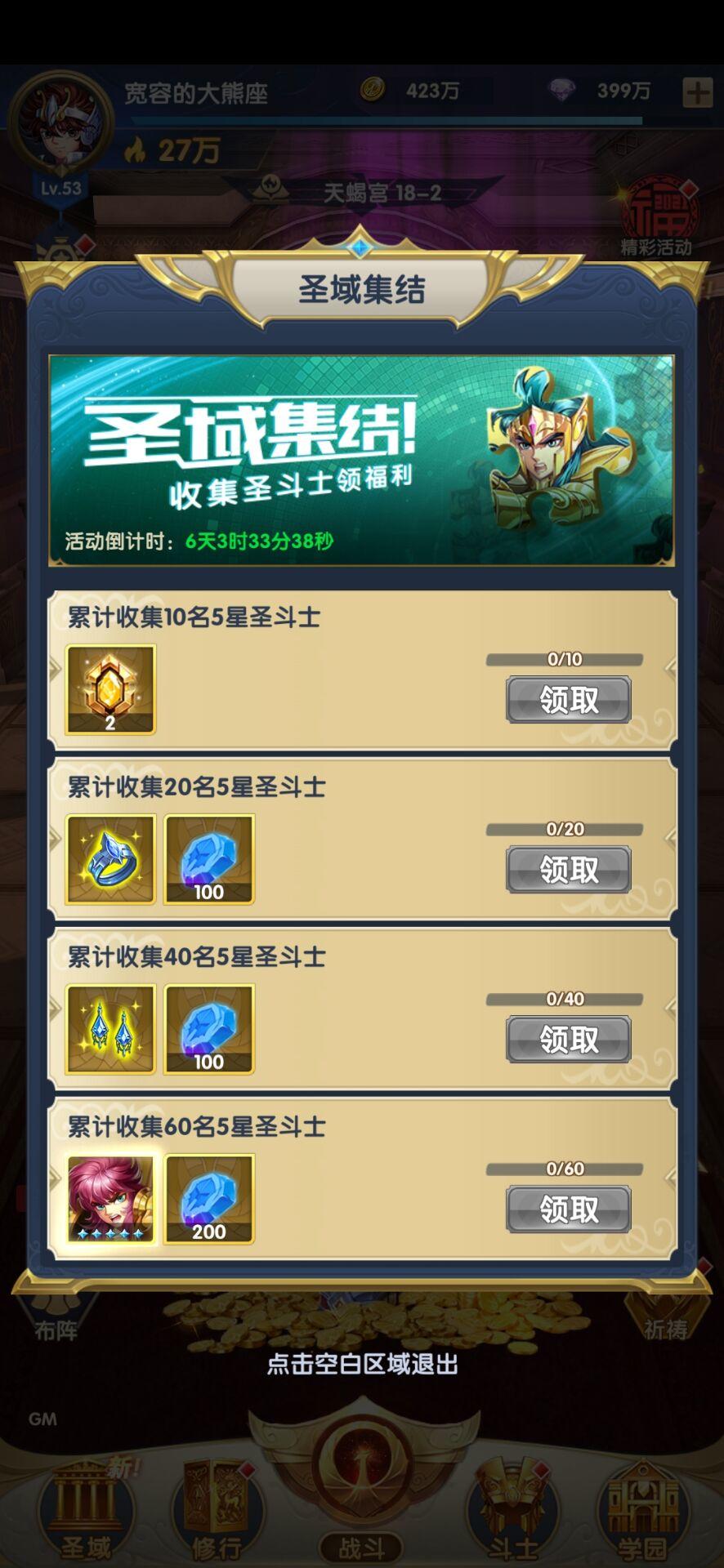View the five-star saint hero reward
This screenshot has height=1568, width=724.
(110, 1199)
